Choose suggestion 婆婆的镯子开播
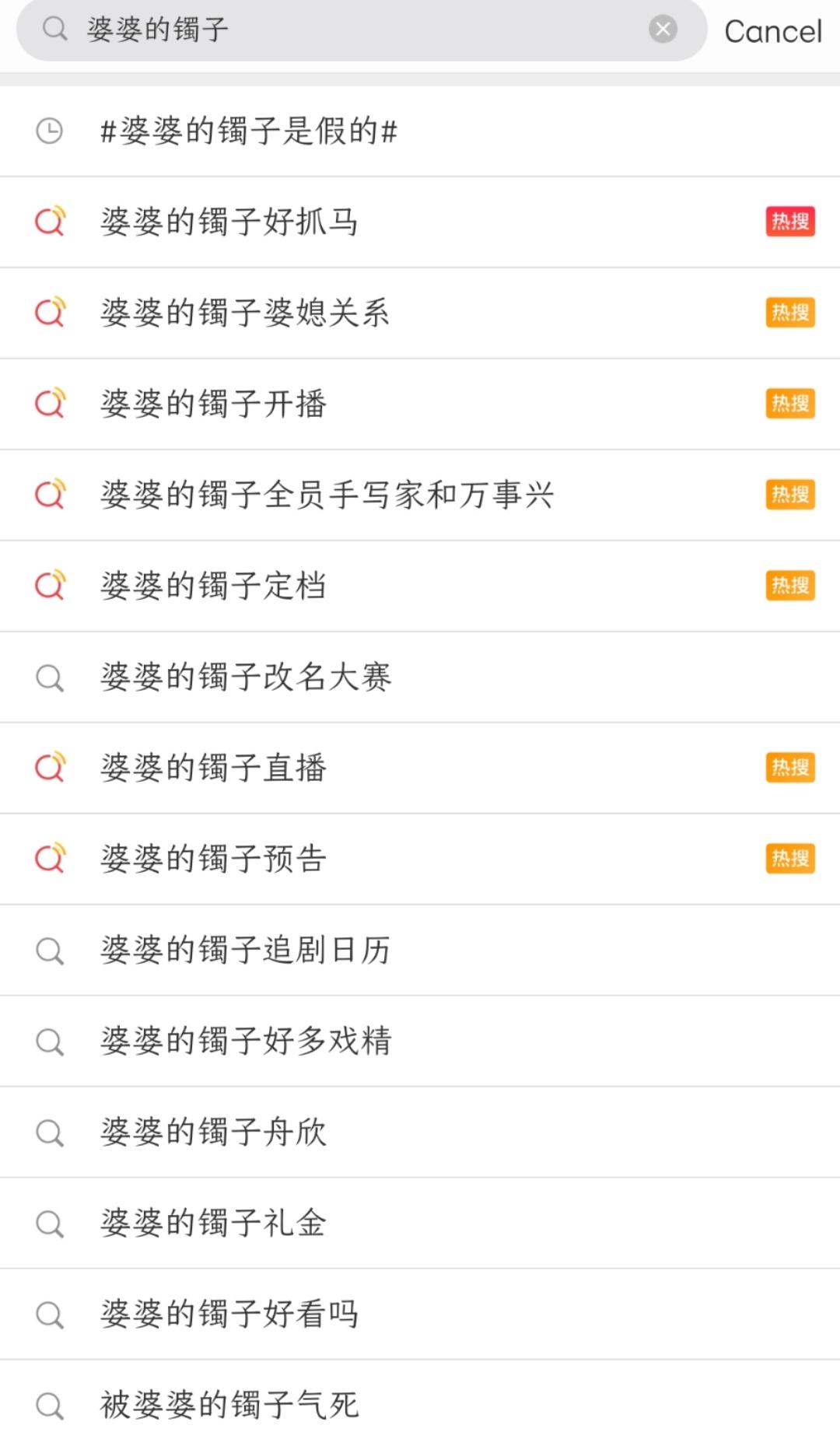840x1432 pixels. click(214, 404)
